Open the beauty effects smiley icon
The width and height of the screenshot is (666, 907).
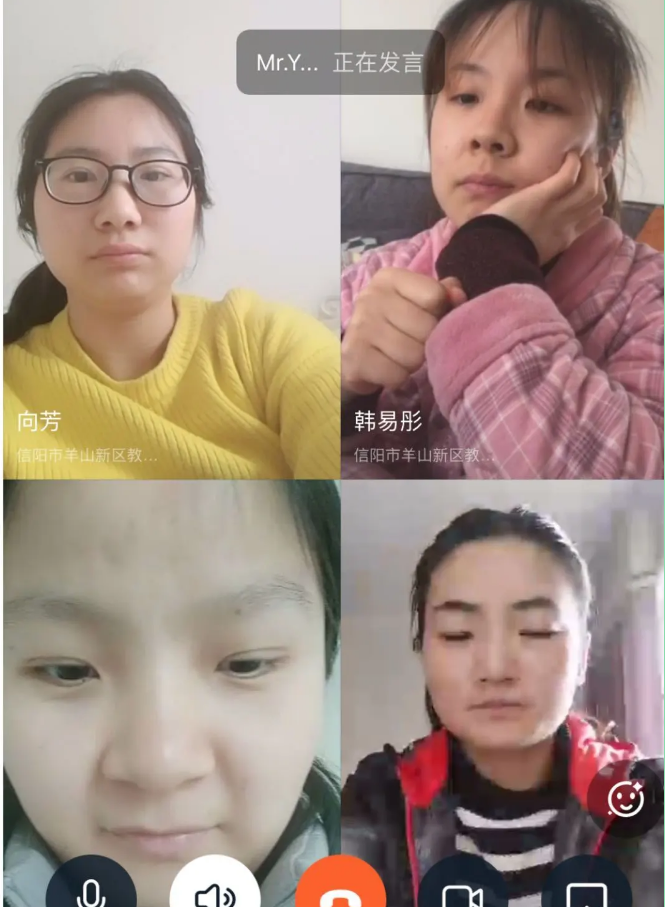626,799
